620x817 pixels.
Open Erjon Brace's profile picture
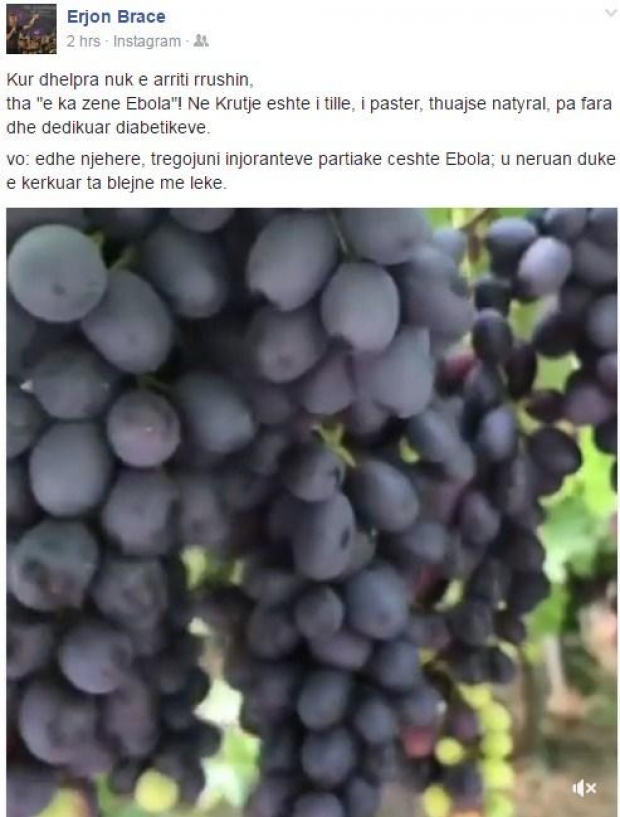31,29
